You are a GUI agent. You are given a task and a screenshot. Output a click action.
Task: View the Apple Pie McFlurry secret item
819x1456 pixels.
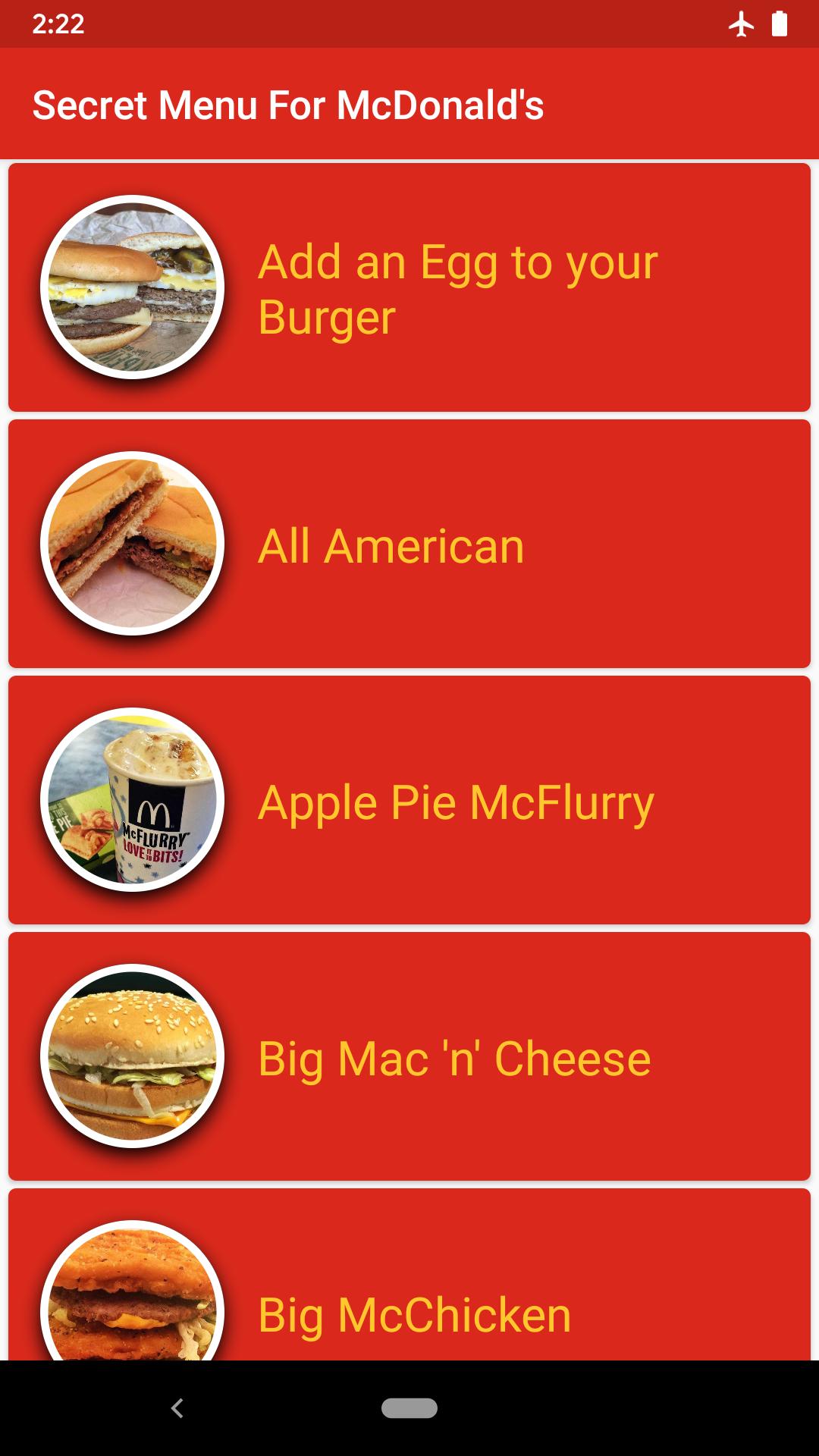pos(409,801)
